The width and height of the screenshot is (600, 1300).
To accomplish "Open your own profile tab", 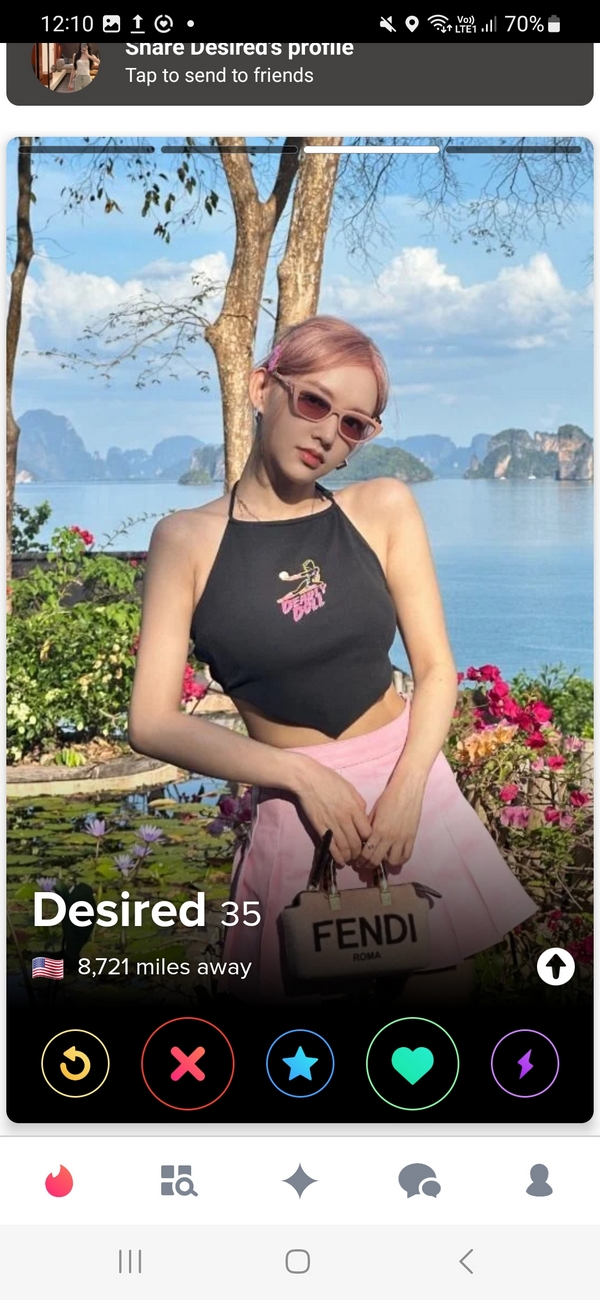I will pos(539,1181).
